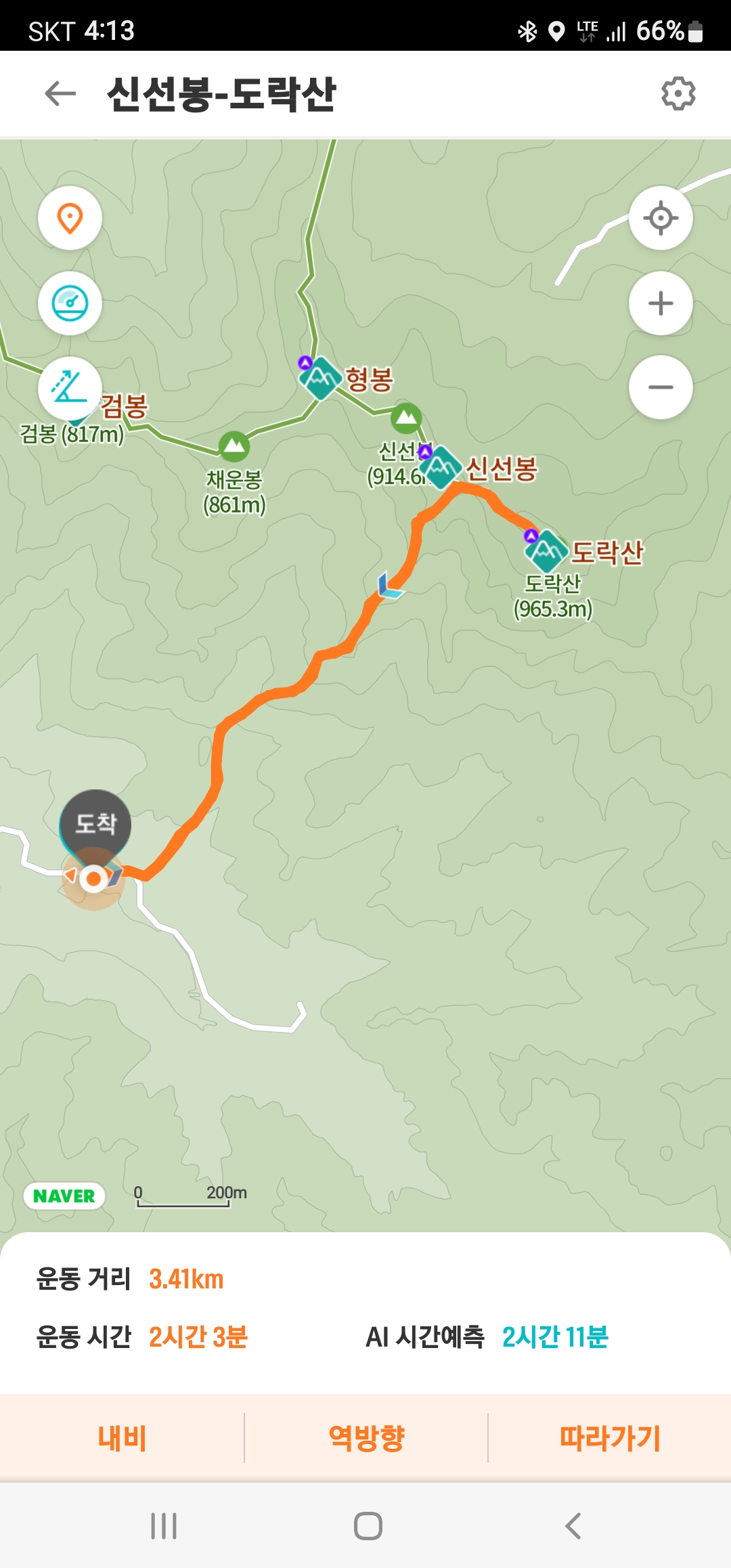The image size is (731, 1568).
Task: Select 역방향 to reverse the route
Action: [x=366, y=1438]
